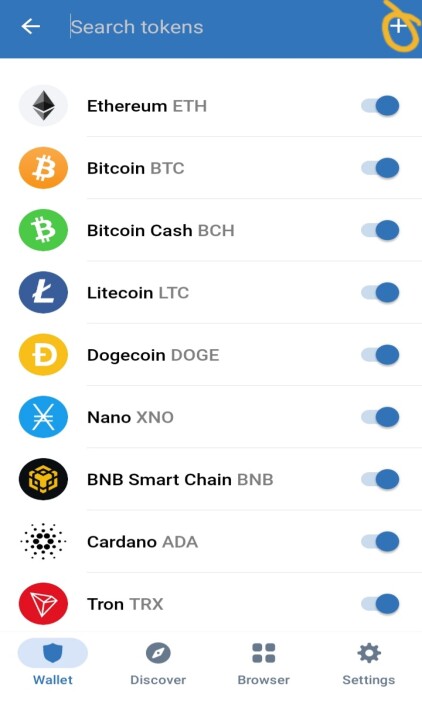Image resolution: width=422 pixels, height=703 pixels.
Task: Disable the Cardano ADA toggle
Action: 380,542
